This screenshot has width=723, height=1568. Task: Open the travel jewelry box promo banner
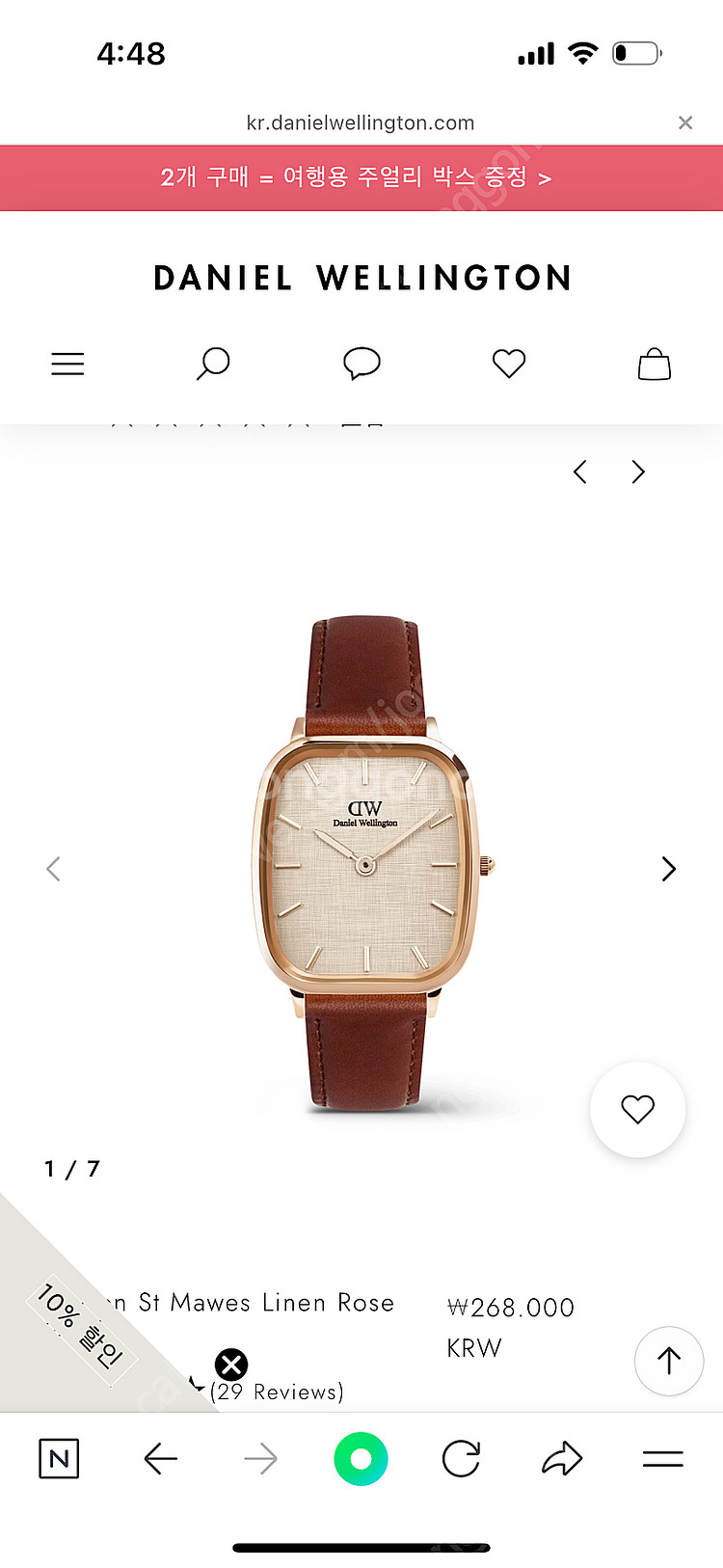pos(356,177)
